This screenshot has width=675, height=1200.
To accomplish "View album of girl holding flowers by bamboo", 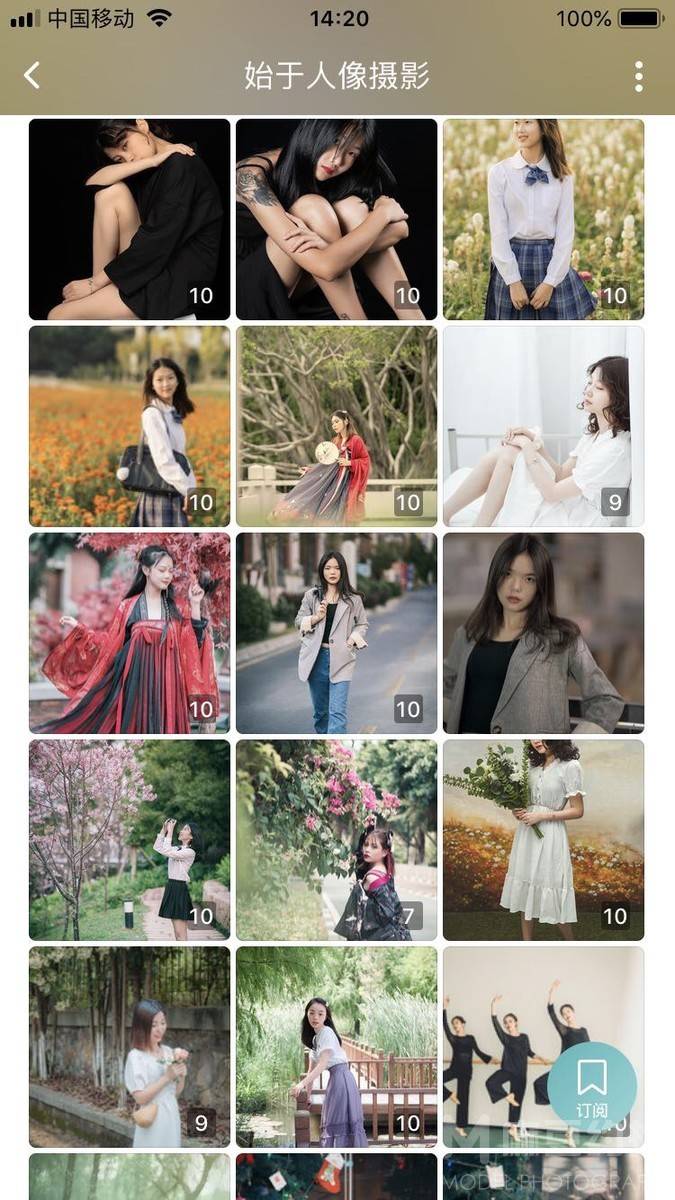I will coord(129,1046).
